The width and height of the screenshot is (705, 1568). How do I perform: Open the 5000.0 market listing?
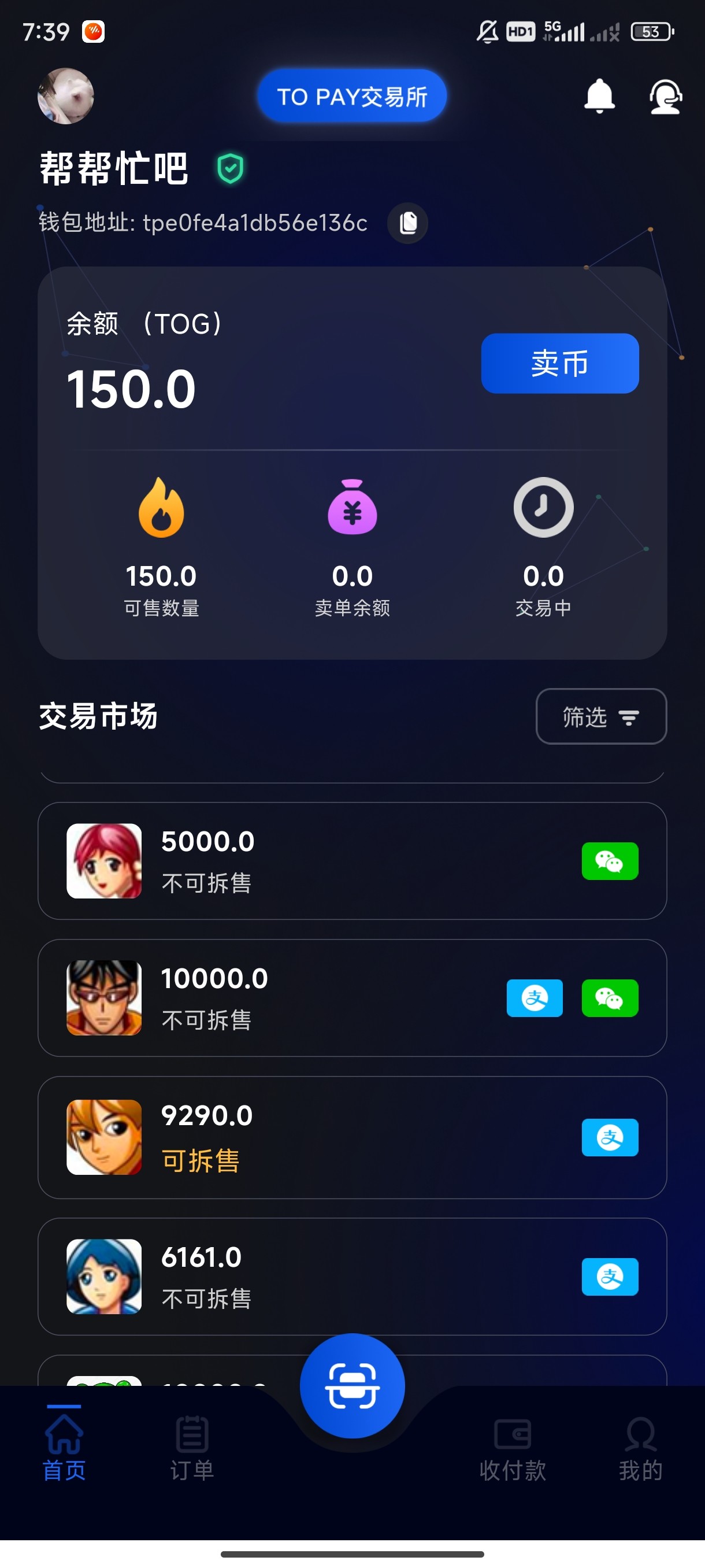[x=351, y=861]
